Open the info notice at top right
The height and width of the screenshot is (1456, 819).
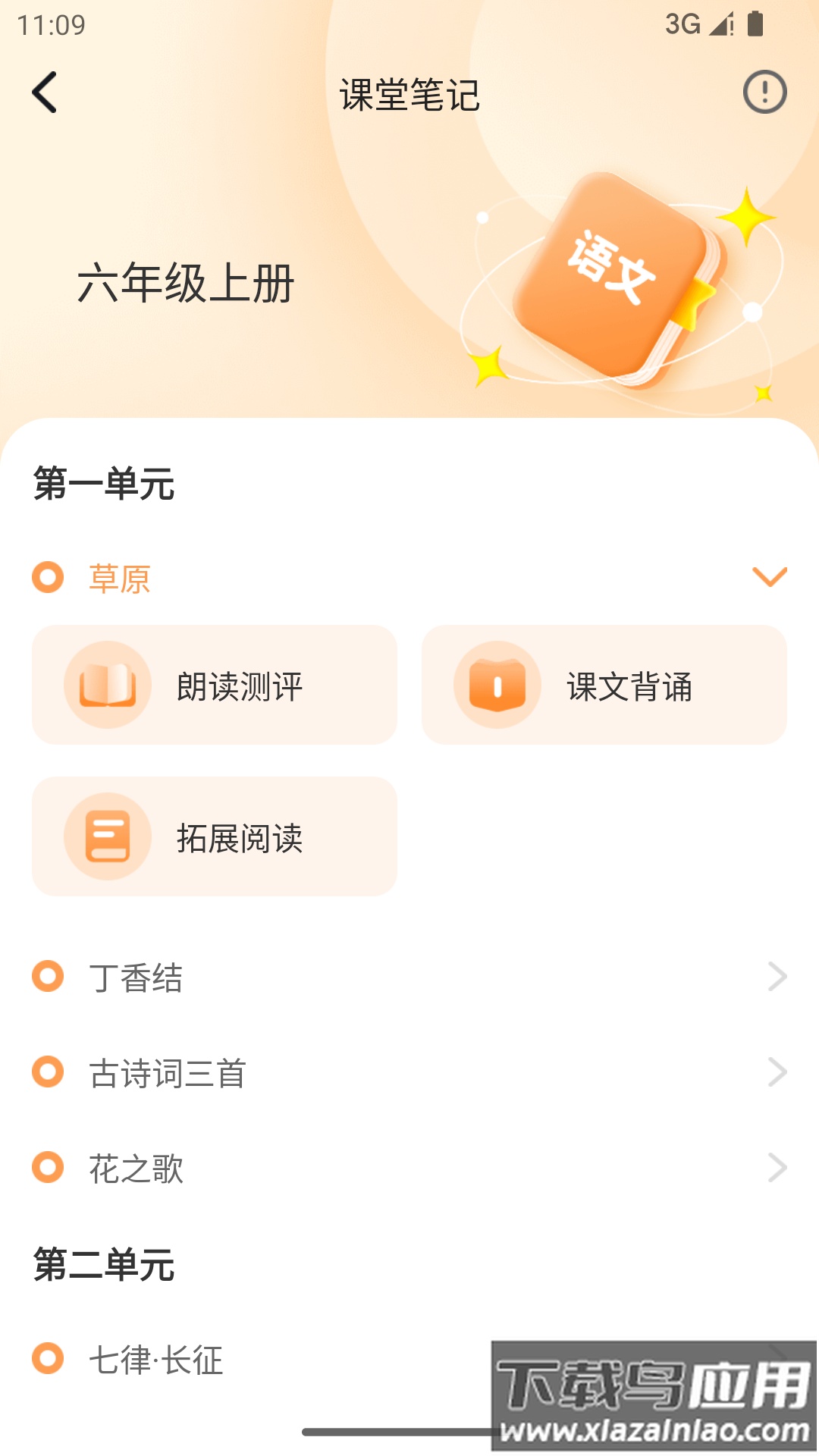coord(765,93)
